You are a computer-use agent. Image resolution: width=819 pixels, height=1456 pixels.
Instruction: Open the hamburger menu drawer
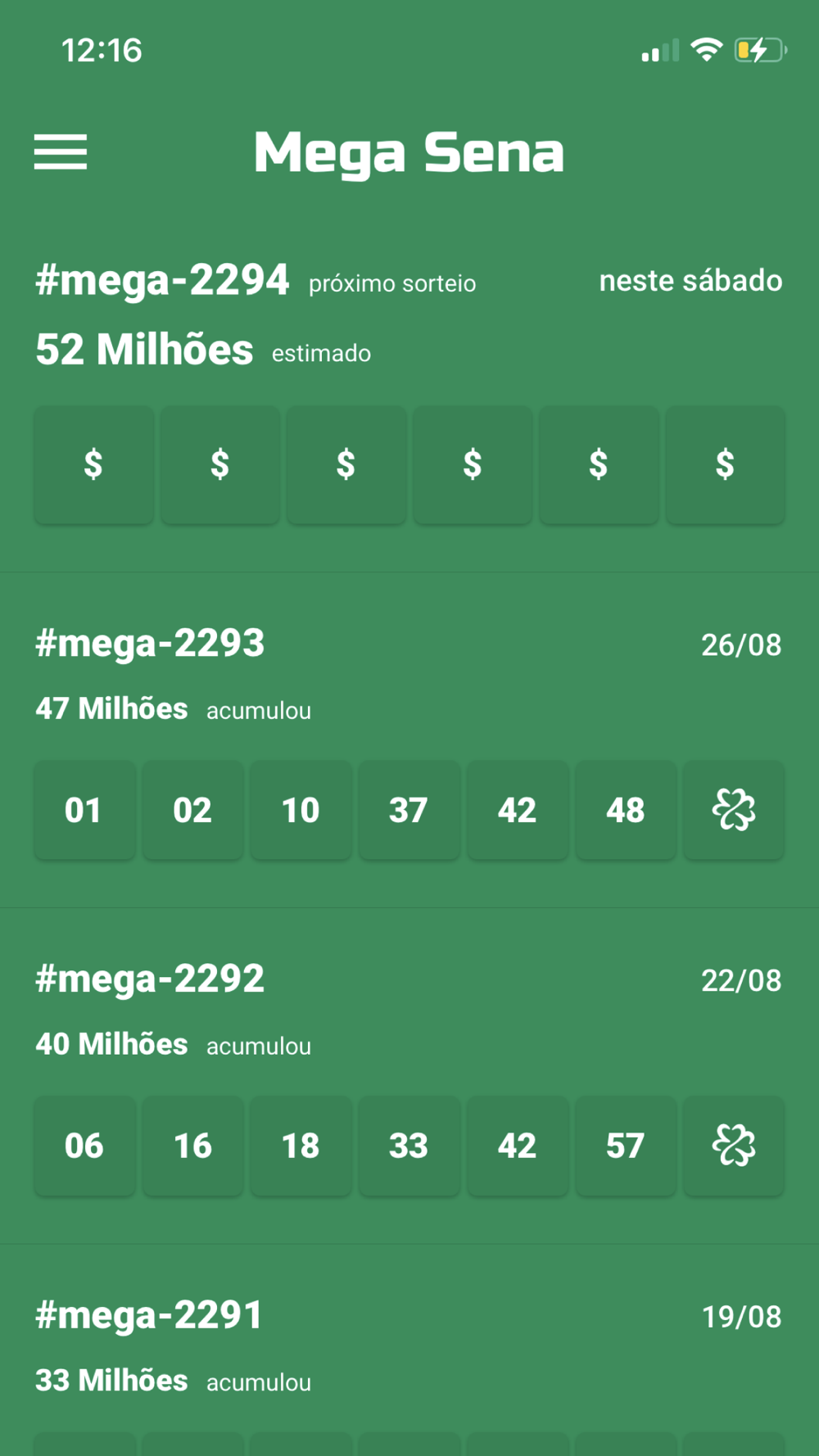(x=61, y=152)
